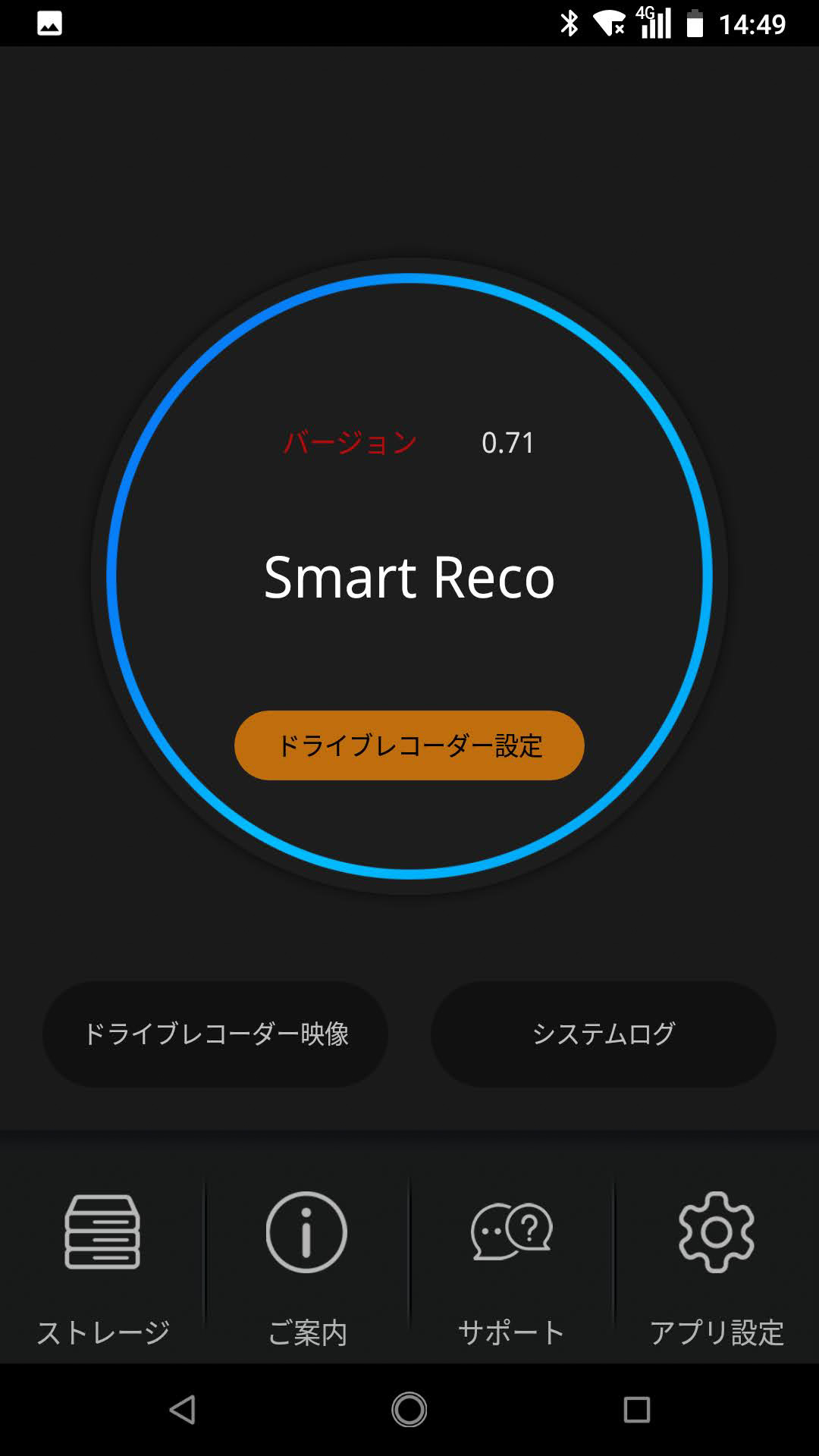Open ドライブレコーダー設定 recorder settings
This screenshot has width=819, height=1456.
tap(409, 746)
